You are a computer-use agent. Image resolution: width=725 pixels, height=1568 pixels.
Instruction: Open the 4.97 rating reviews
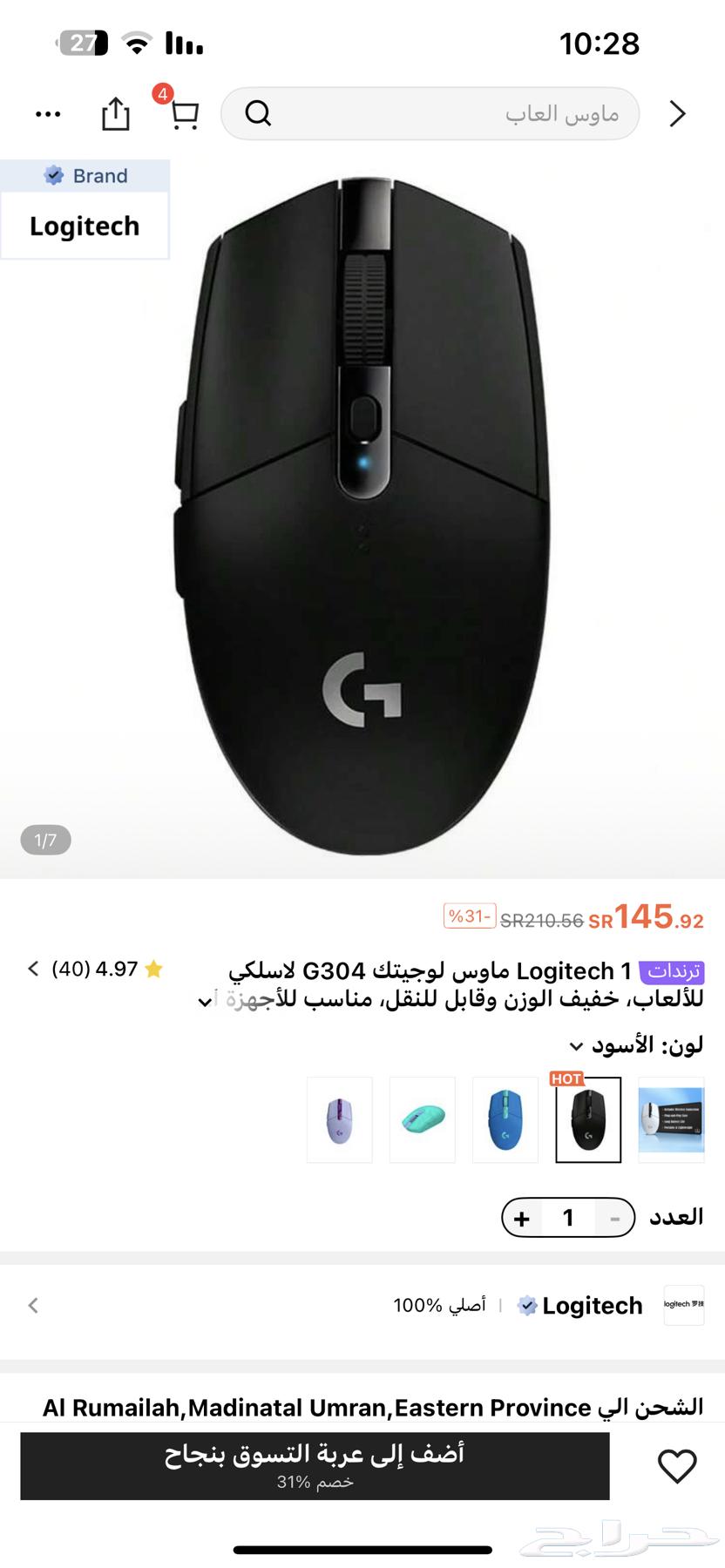(x=96, y=969)
